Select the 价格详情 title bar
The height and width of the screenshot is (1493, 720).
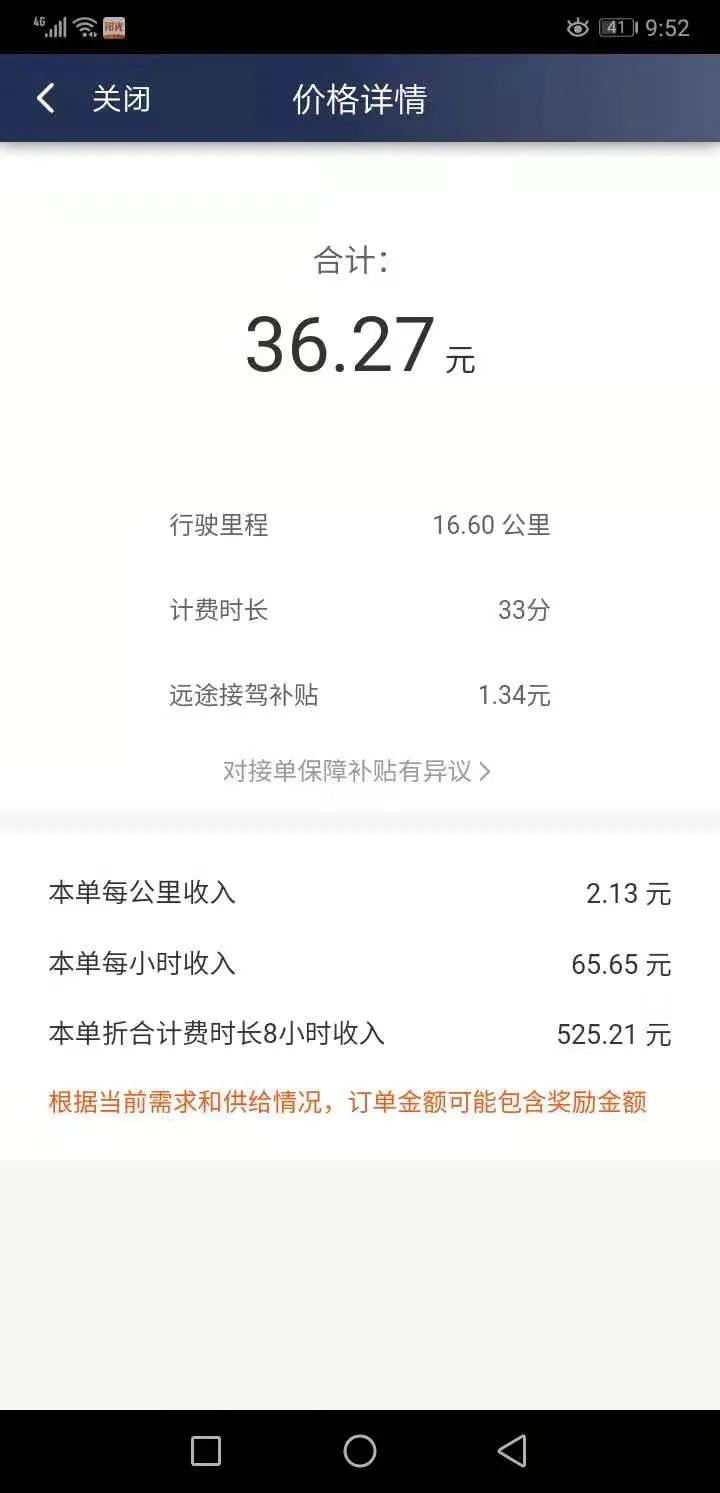(360, 98)
